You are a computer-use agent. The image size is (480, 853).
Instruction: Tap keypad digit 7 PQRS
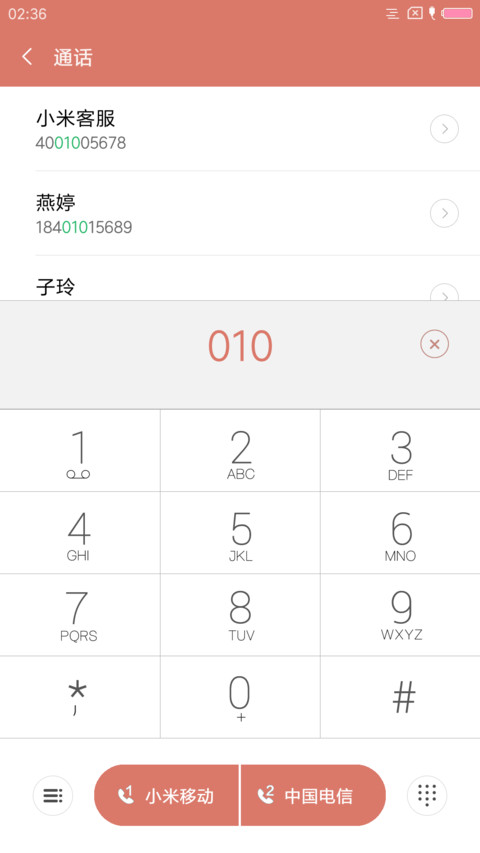point(79,615)
